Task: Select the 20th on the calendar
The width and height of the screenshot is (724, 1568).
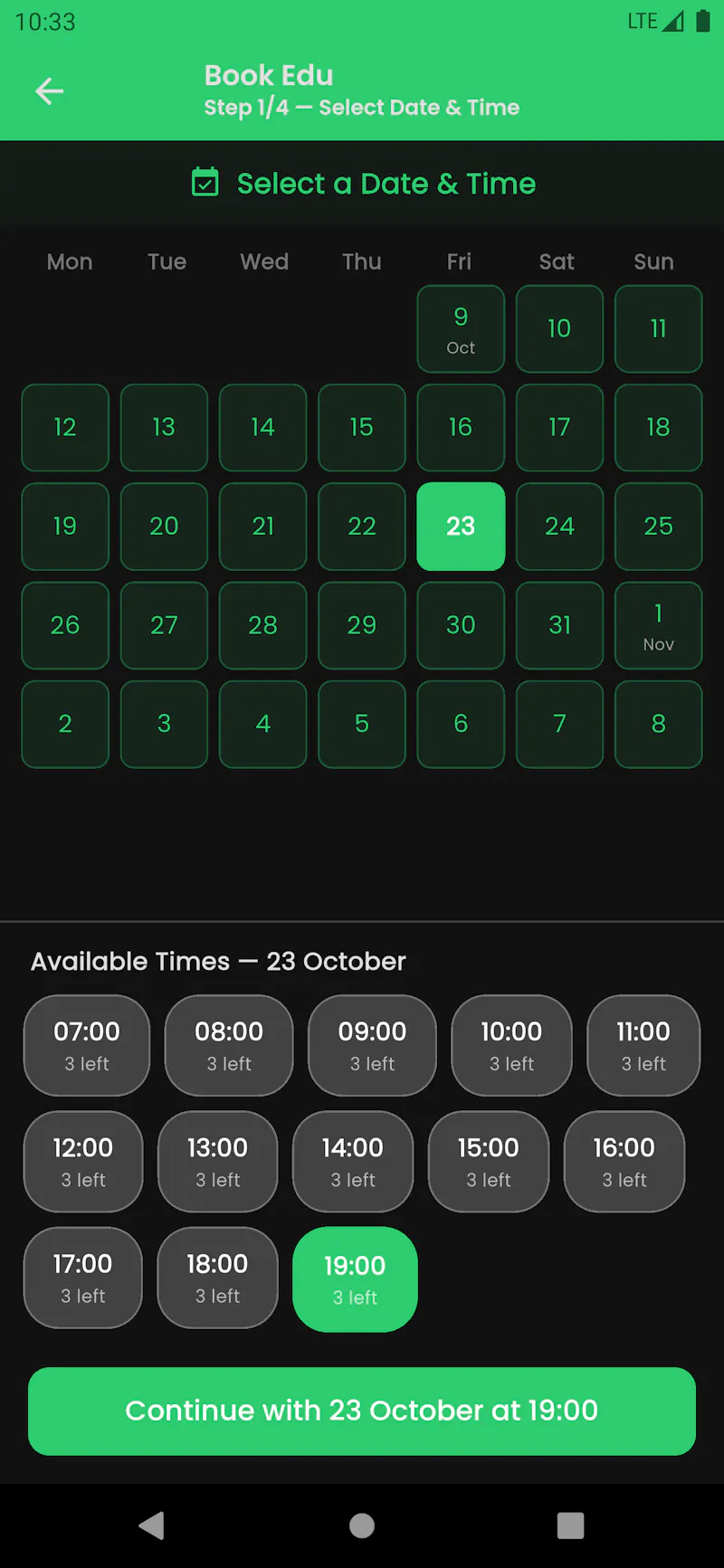Action: [164, 527]
